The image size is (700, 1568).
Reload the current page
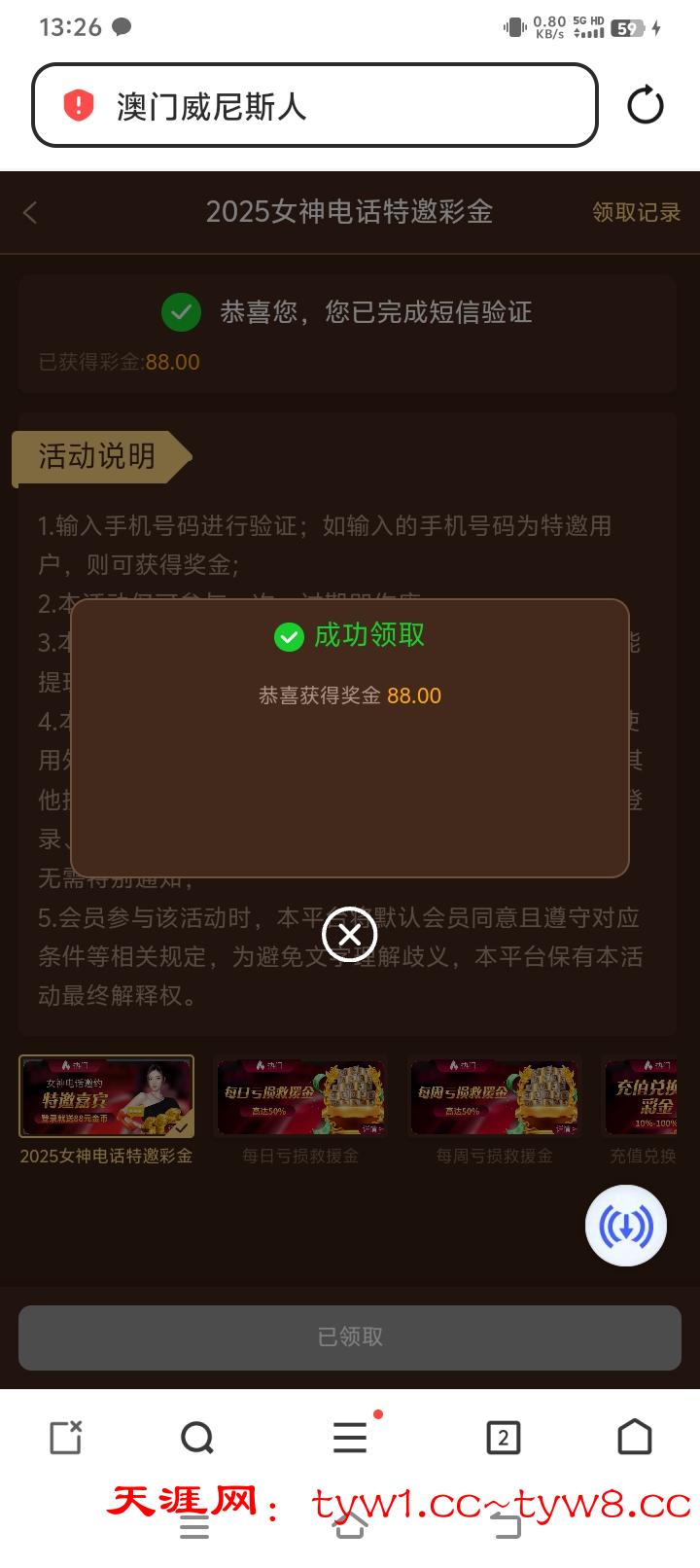[645, 105]
